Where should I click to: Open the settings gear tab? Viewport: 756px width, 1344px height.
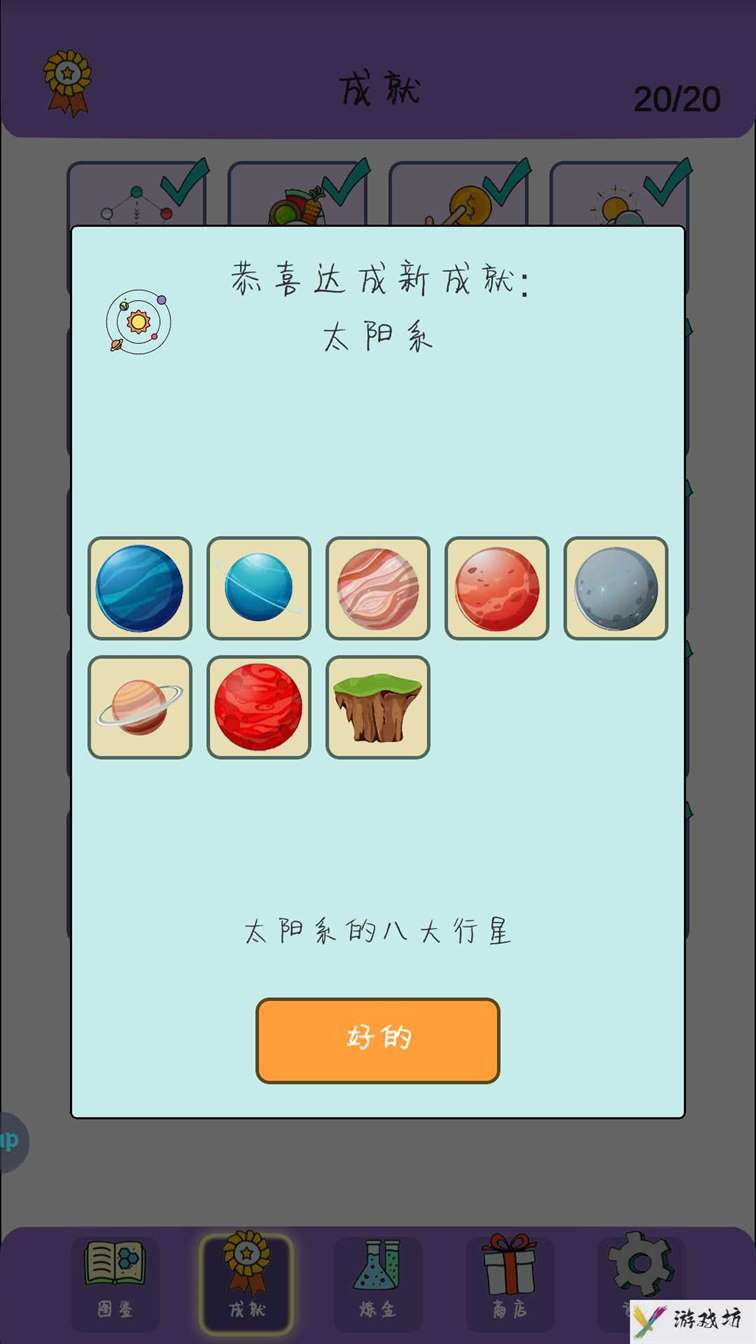[640, 1270]
